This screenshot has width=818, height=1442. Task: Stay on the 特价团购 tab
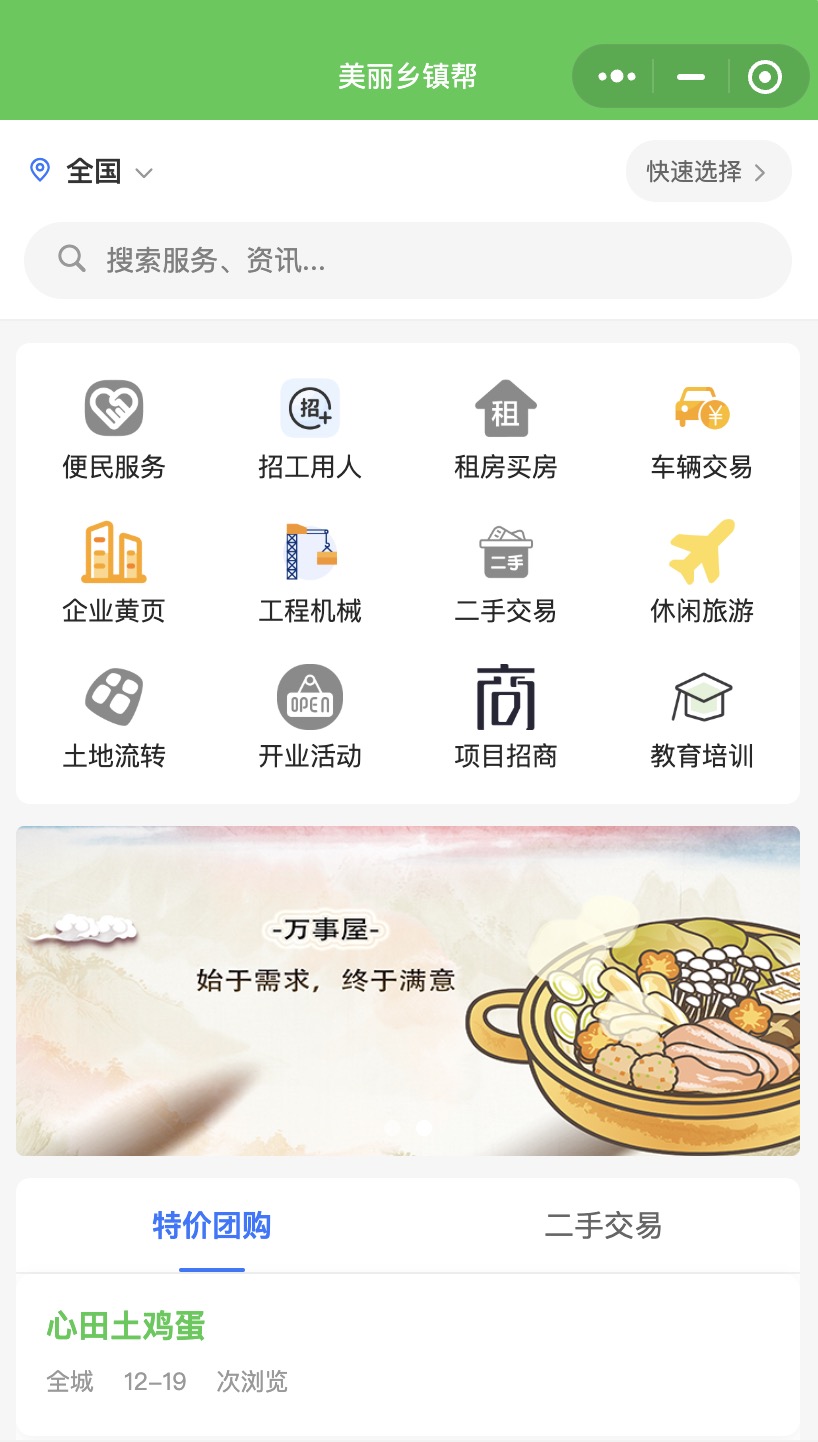click(210, 1226)
